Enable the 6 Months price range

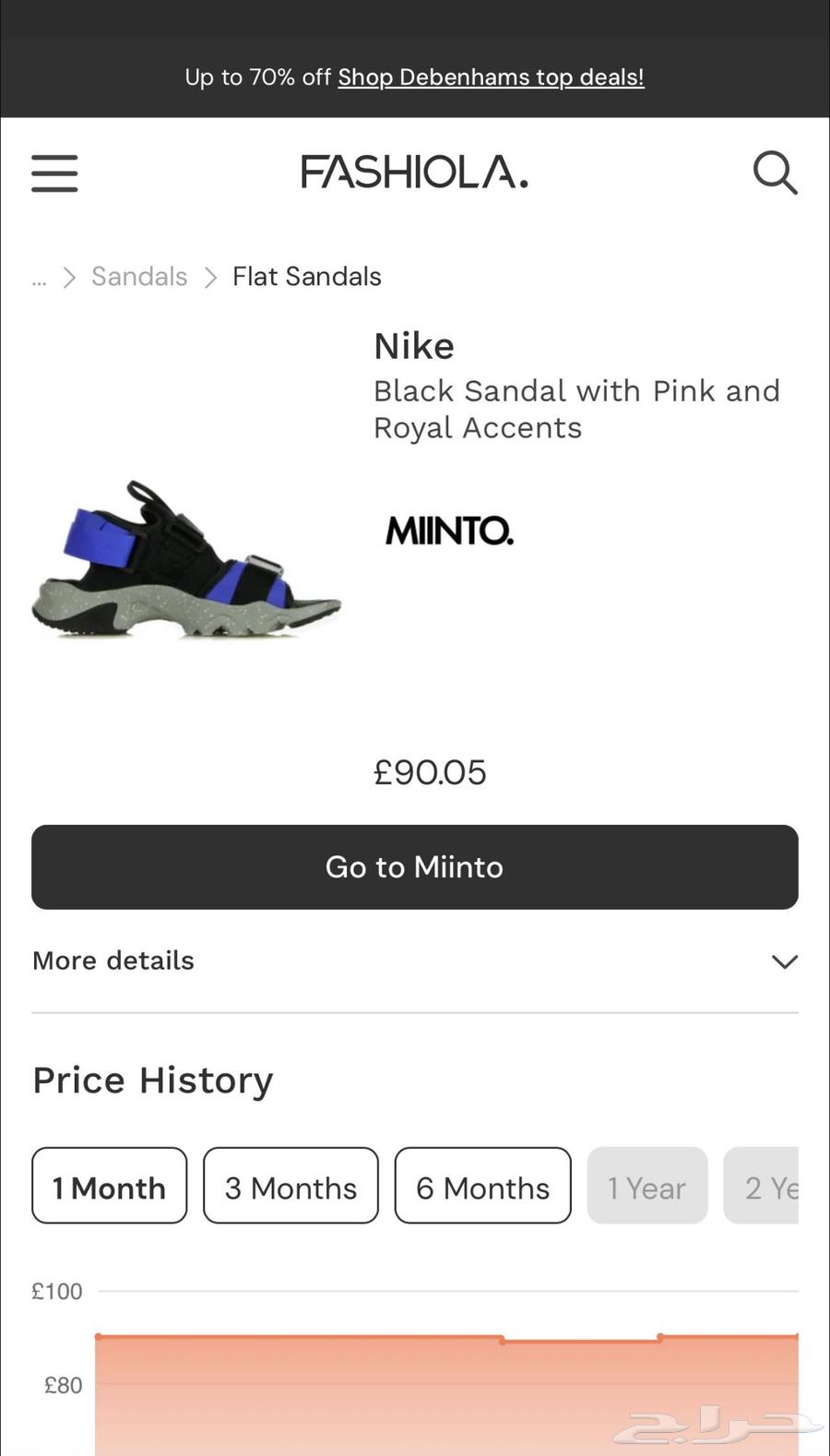pos(482,1187)
